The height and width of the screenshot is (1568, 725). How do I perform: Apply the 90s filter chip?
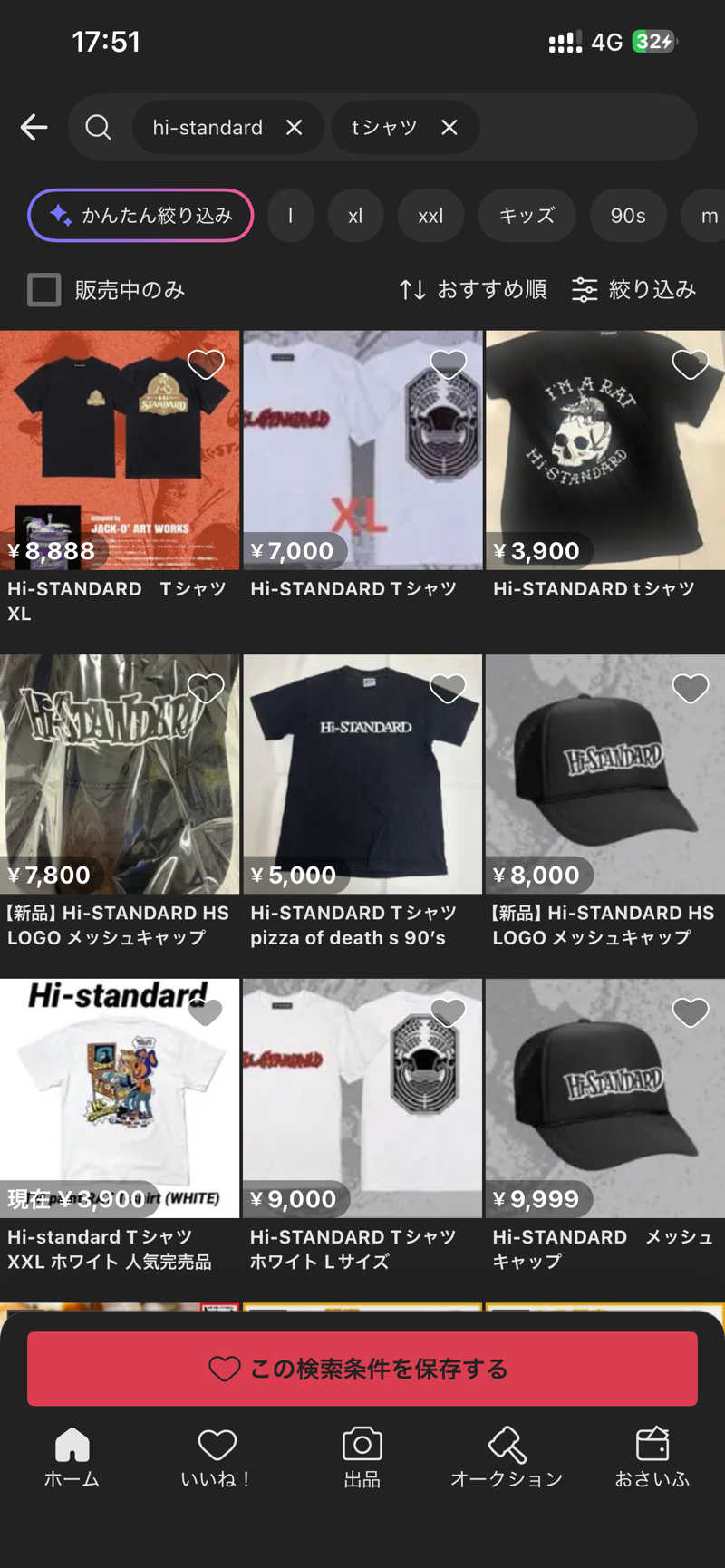tap(628, 216)
